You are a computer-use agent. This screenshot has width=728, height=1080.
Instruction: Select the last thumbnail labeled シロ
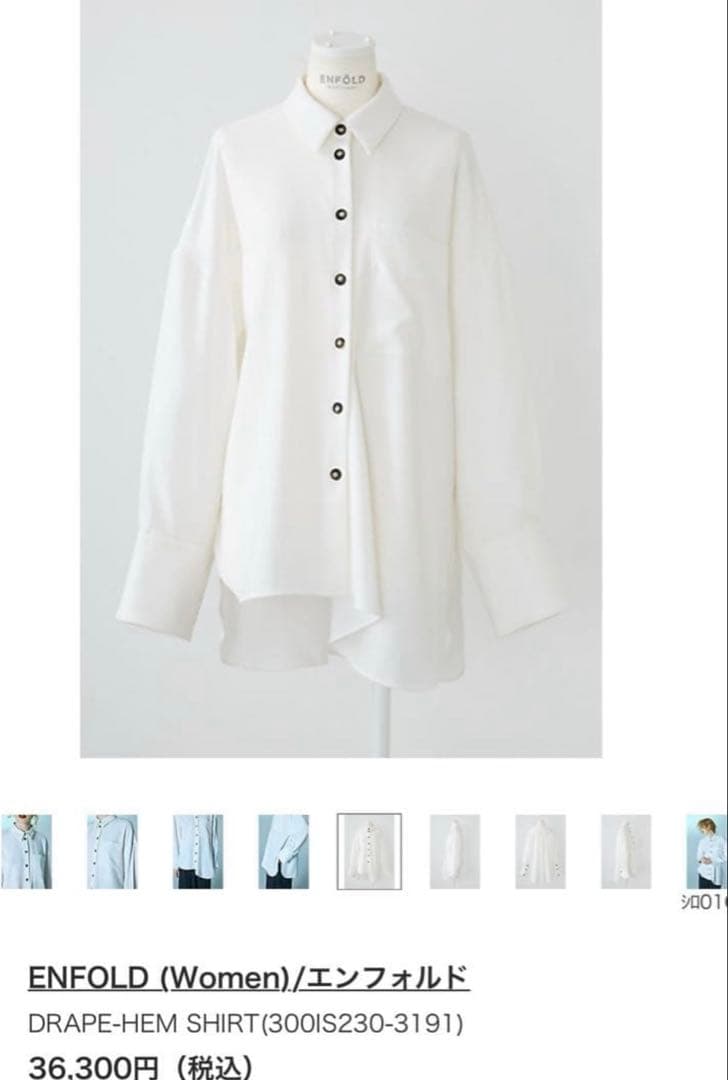coord(706,851)
